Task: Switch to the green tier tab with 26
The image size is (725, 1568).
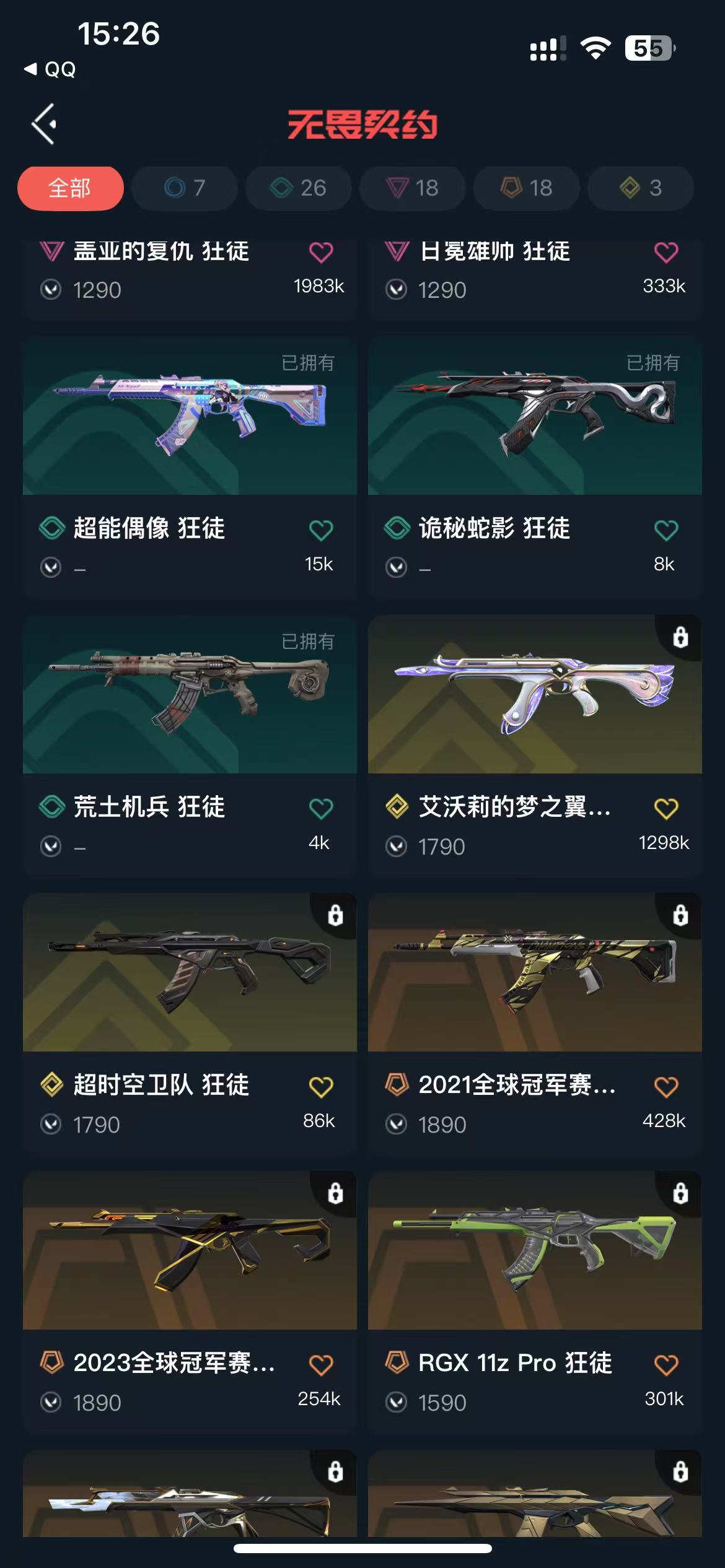Action: tap(299, 188)
